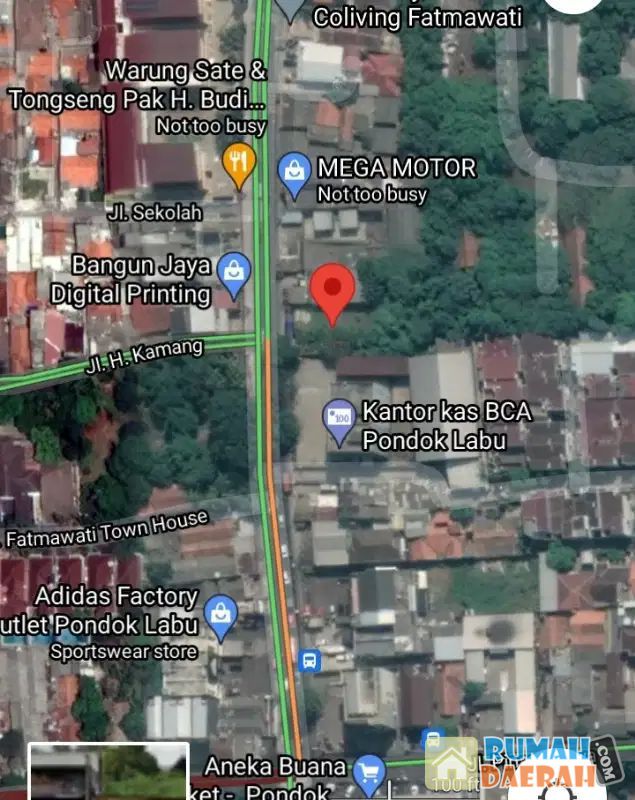Image resolution: width=635 pixels, height=800 pixels.
Task: Select the Aneka Buana supermarket pin
Action: pyautogui.click(x=370, y=771)
